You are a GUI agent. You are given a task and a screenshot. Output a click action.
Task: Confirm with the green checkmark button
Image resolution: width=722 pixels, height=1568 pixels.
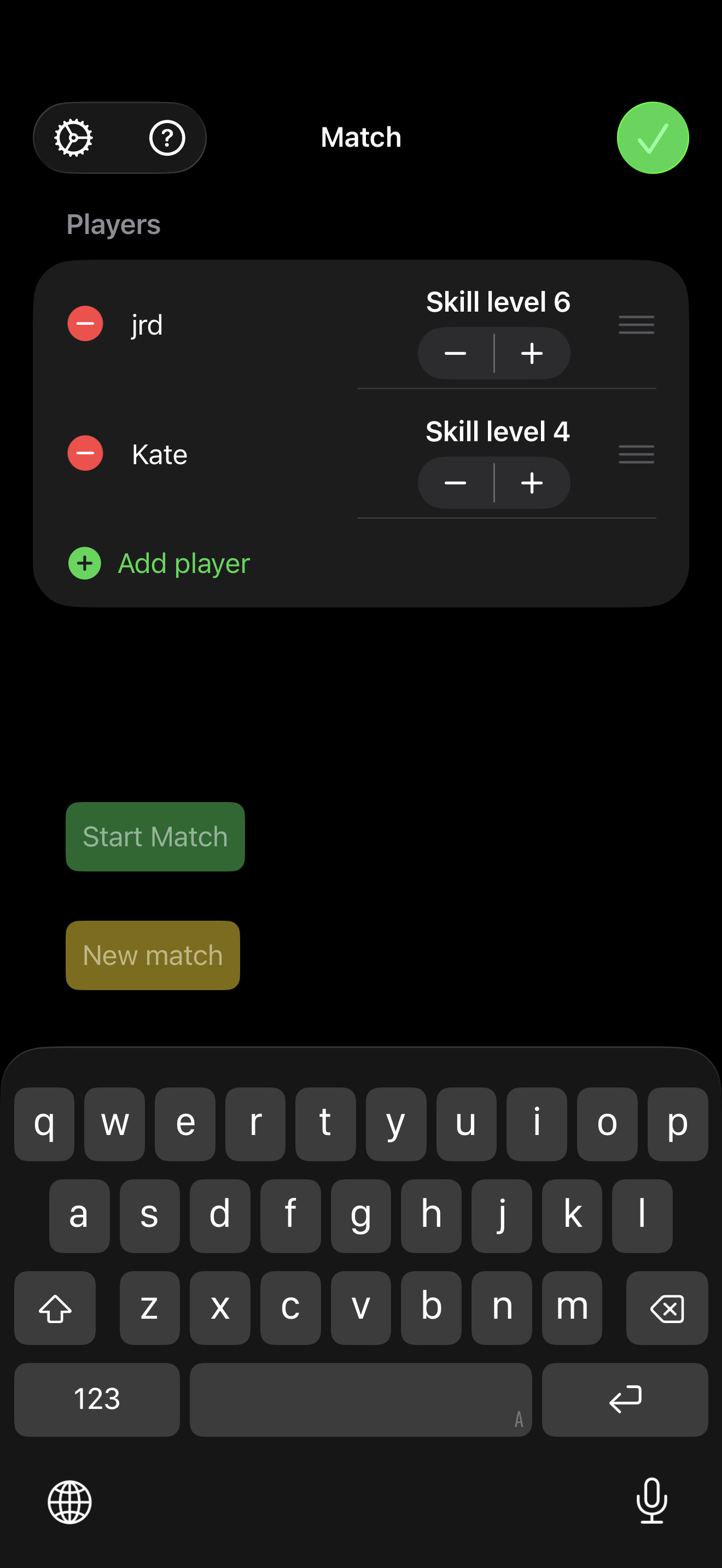(652, 138)
